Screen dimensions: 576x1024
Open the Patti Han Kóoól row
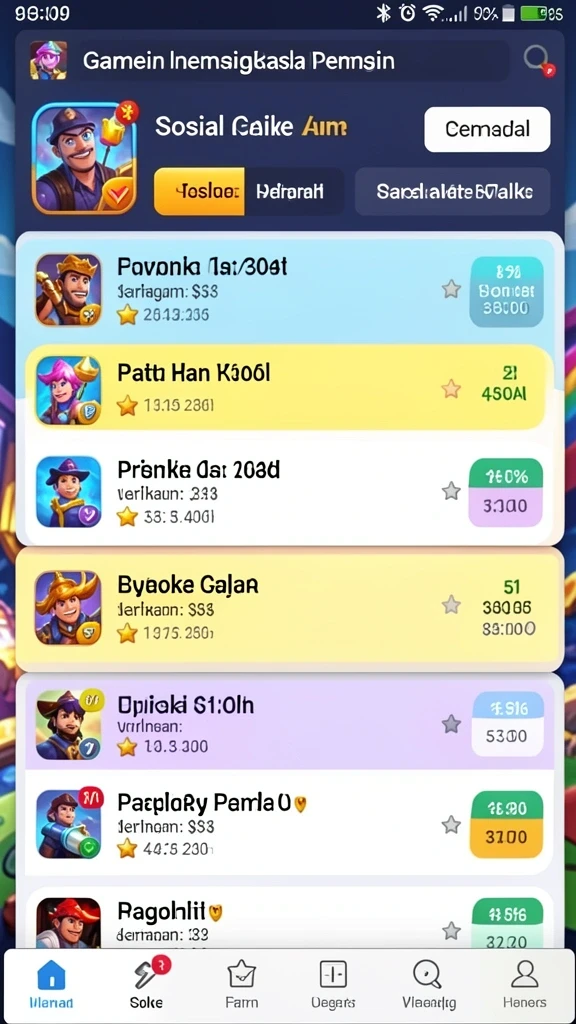pos(289,387)
